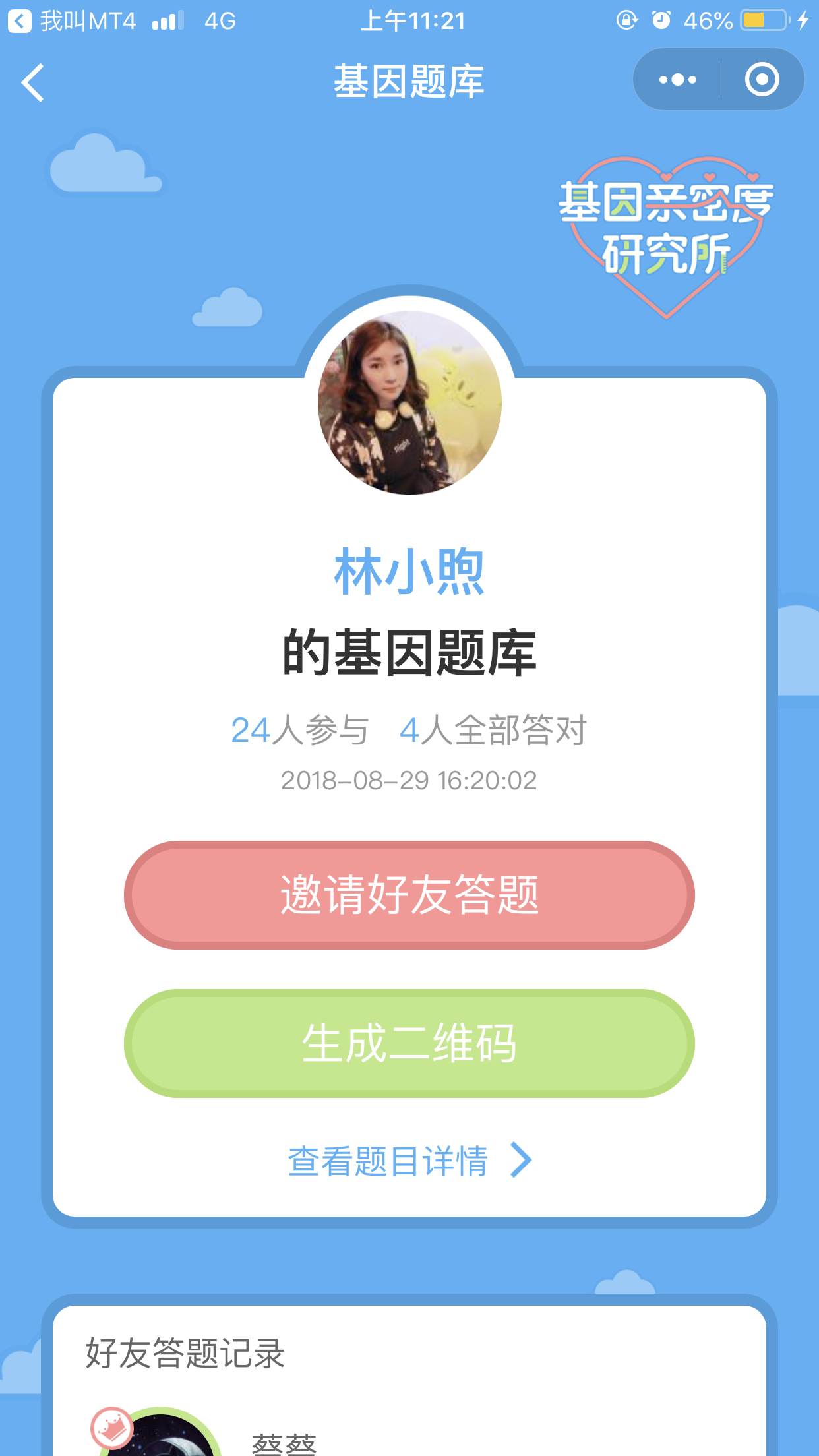
Task: Tap the 邀请好友答题 button
Action: tap(409, 895)
